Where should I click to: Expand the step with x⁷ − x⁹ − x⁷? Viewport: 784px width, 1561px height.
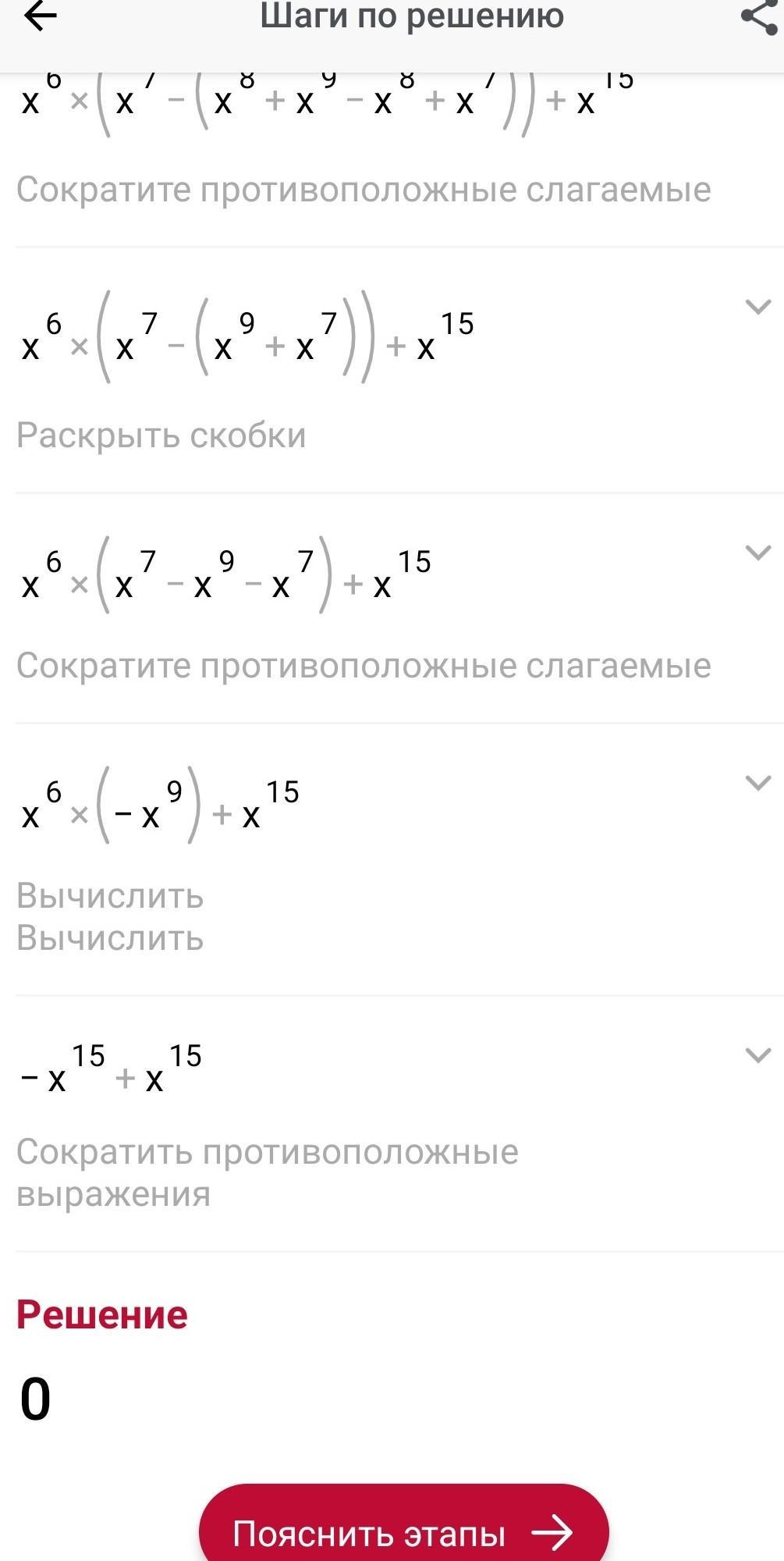click(x=758, y=553)
